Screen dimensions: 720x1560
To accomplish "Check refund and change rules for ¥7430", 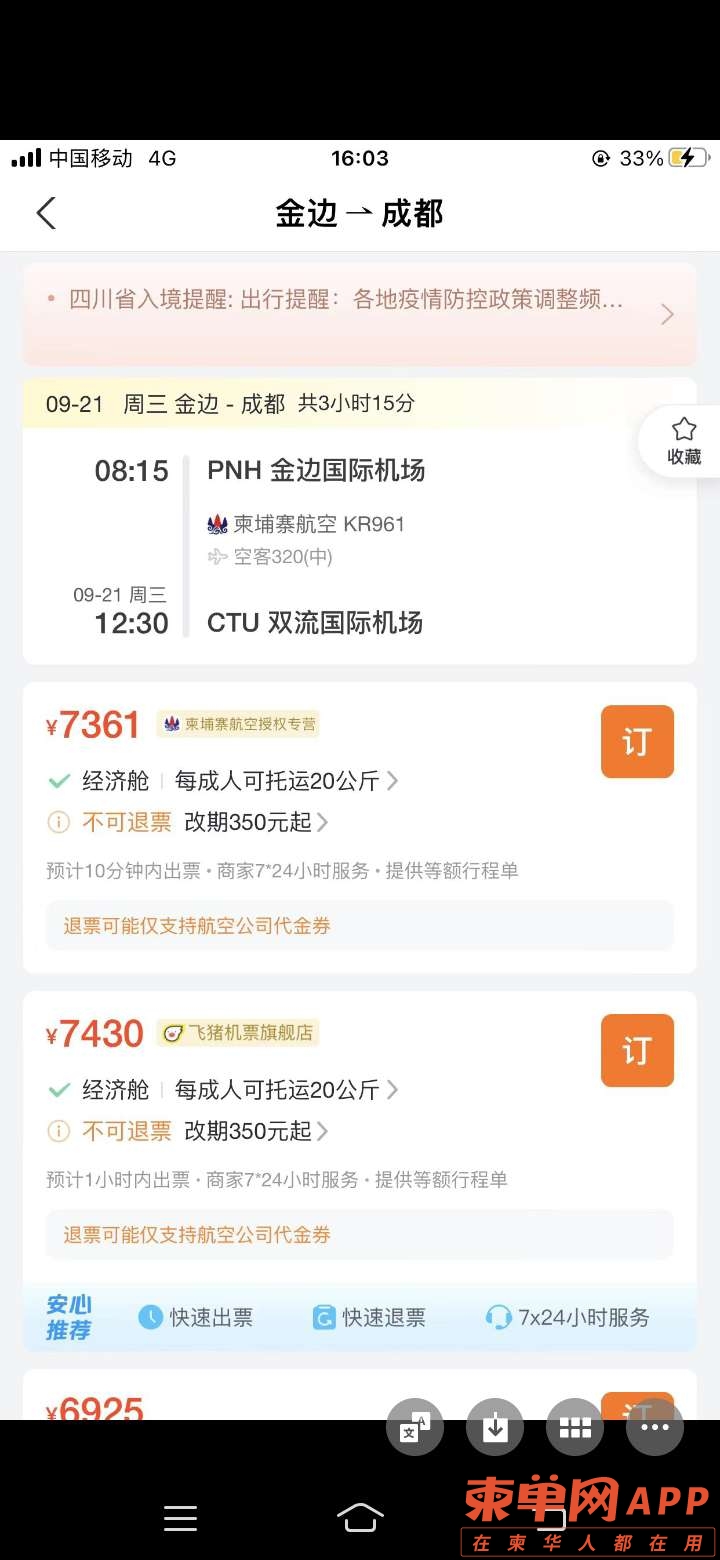I will point(205,1132).
